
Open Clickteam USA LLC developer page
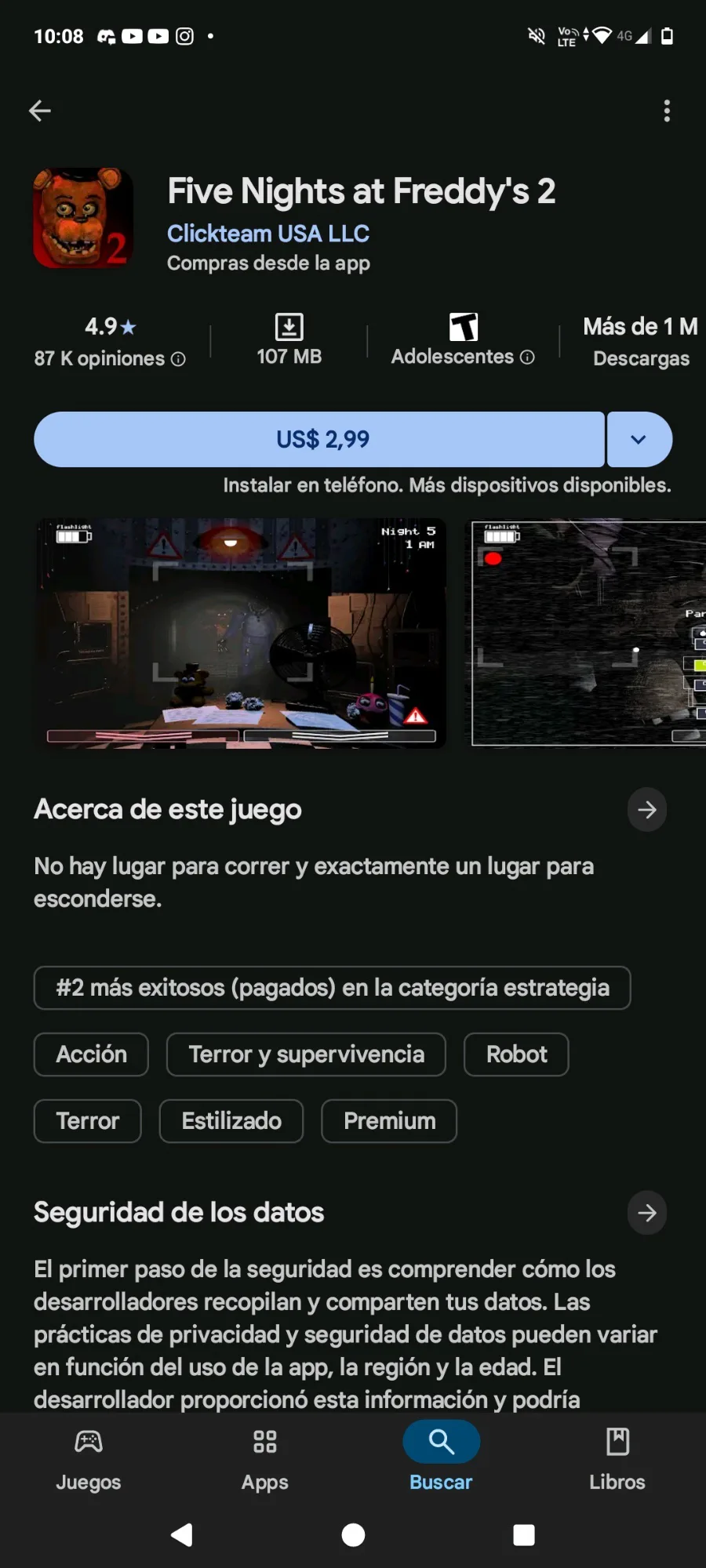click(268, 234)
